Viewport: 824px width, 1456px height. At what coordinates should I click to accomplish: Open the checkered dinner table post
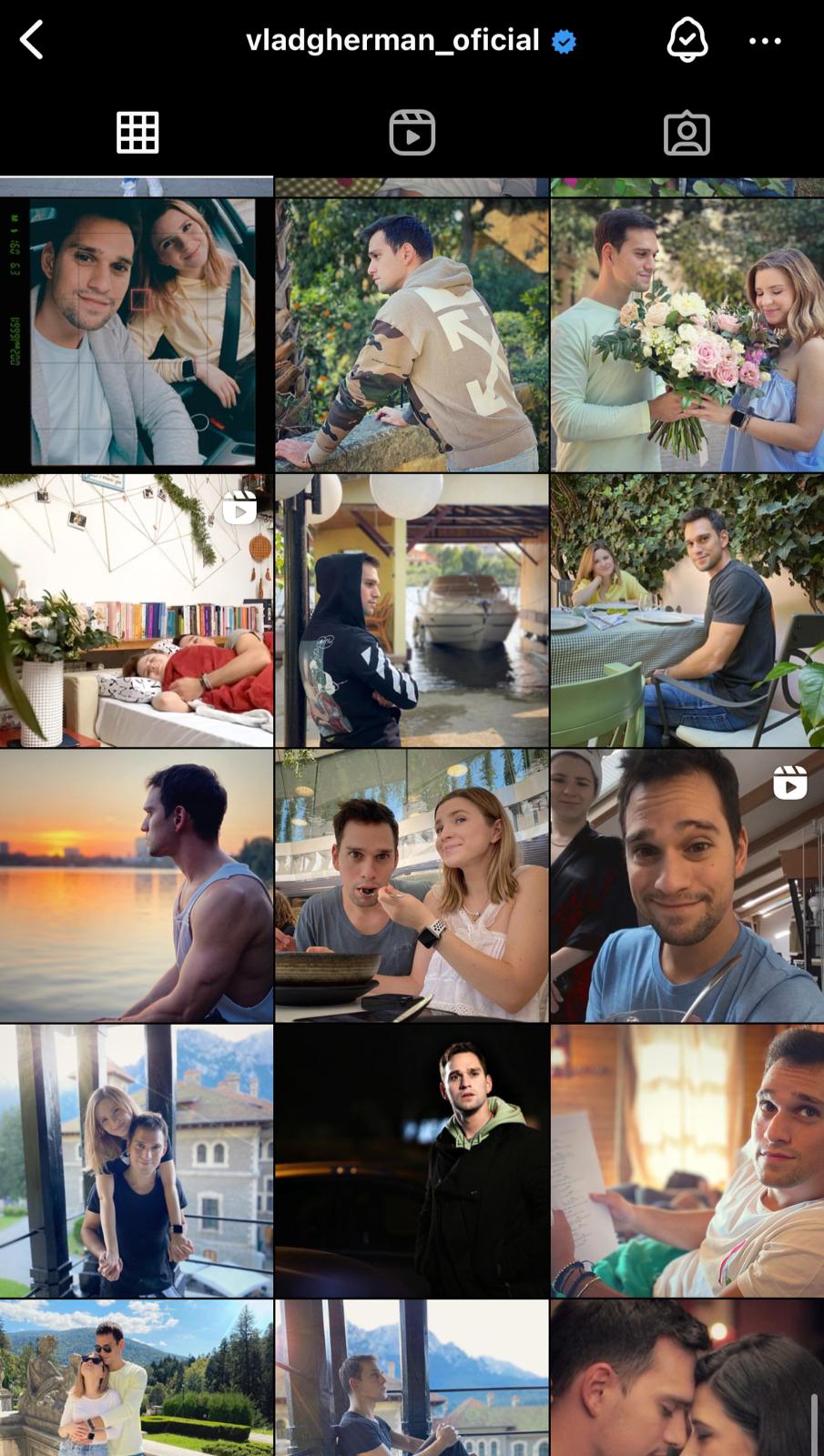[687, 610]
